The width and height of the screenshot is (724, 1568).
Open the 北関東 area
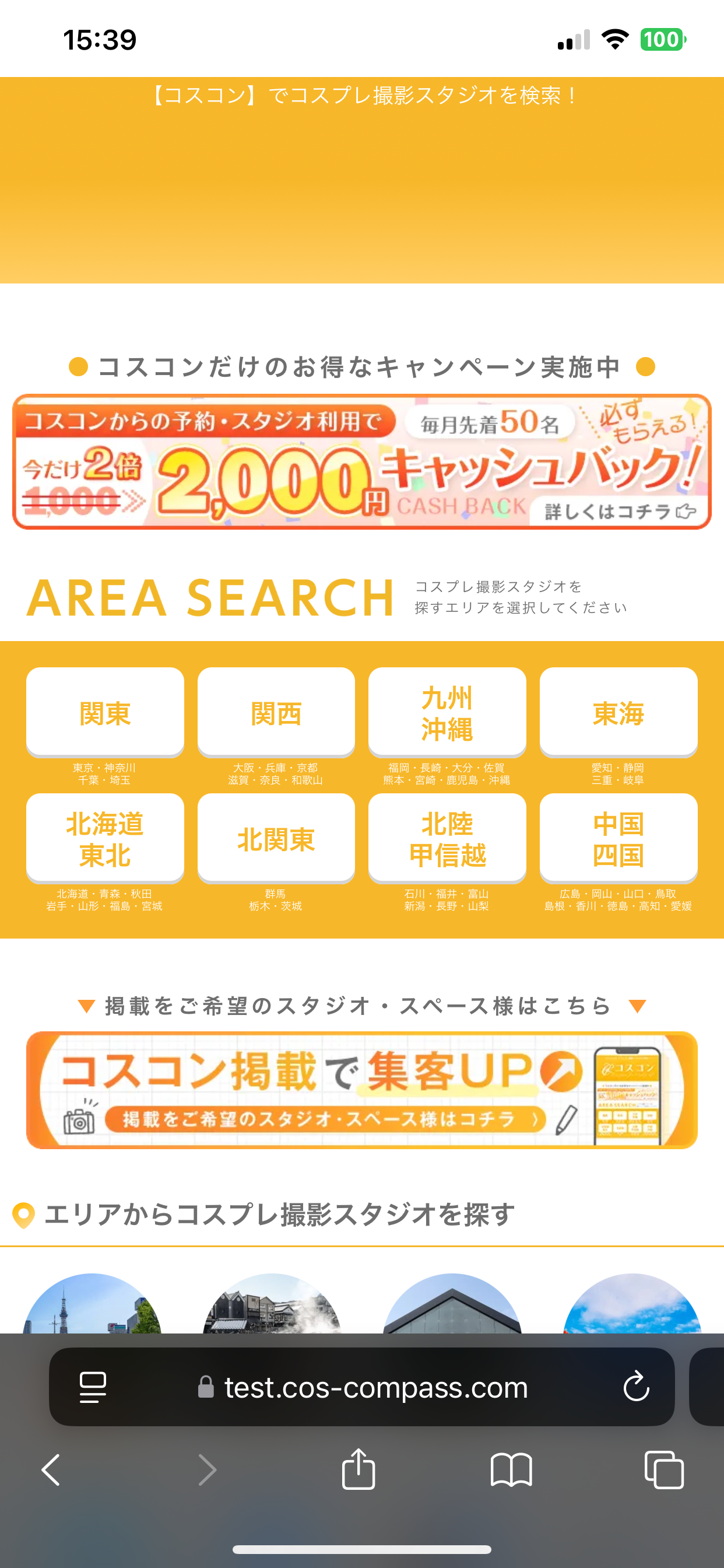point(276,838)
